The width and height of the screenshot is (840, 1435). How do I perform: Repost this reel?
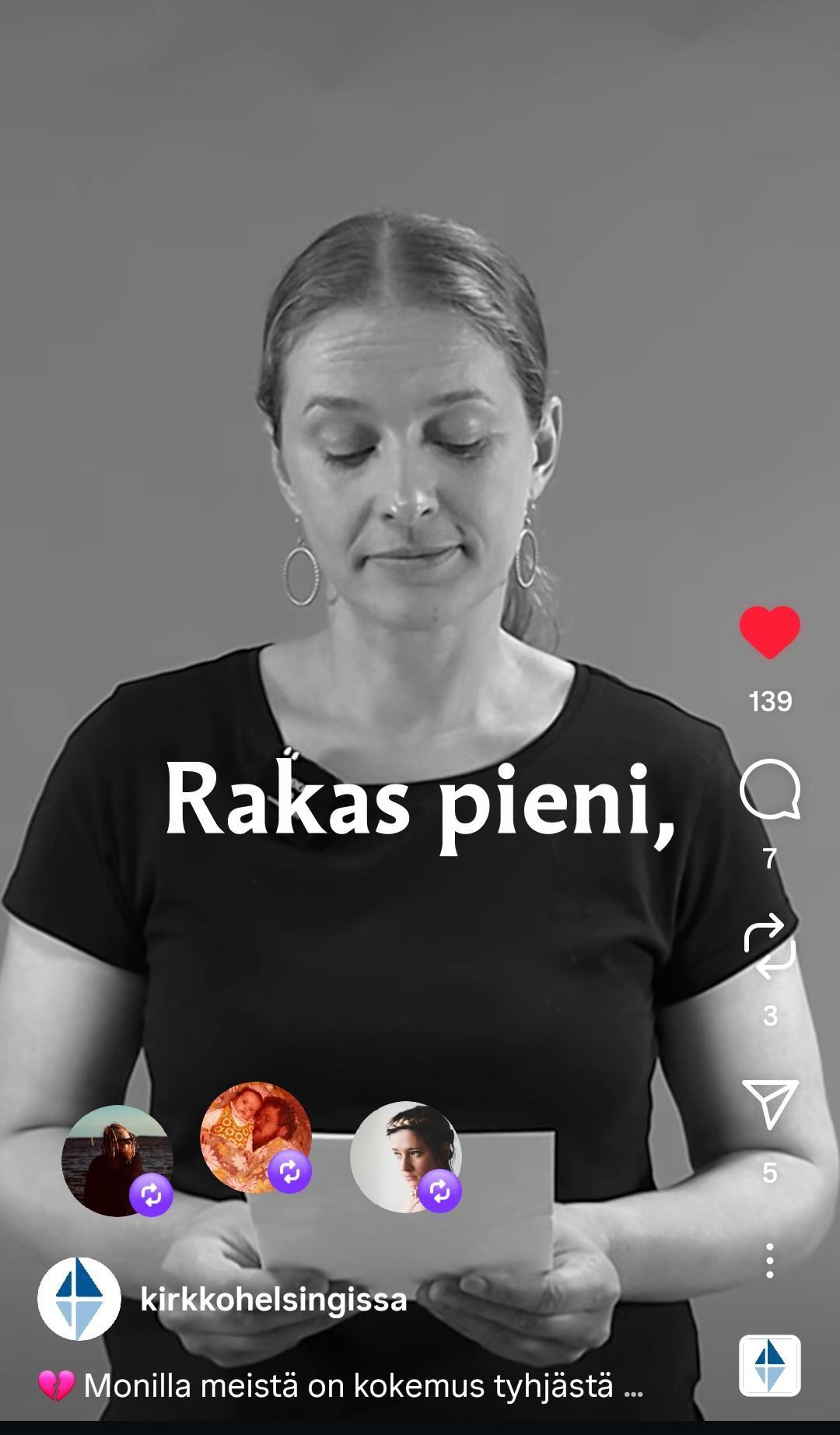769,946
